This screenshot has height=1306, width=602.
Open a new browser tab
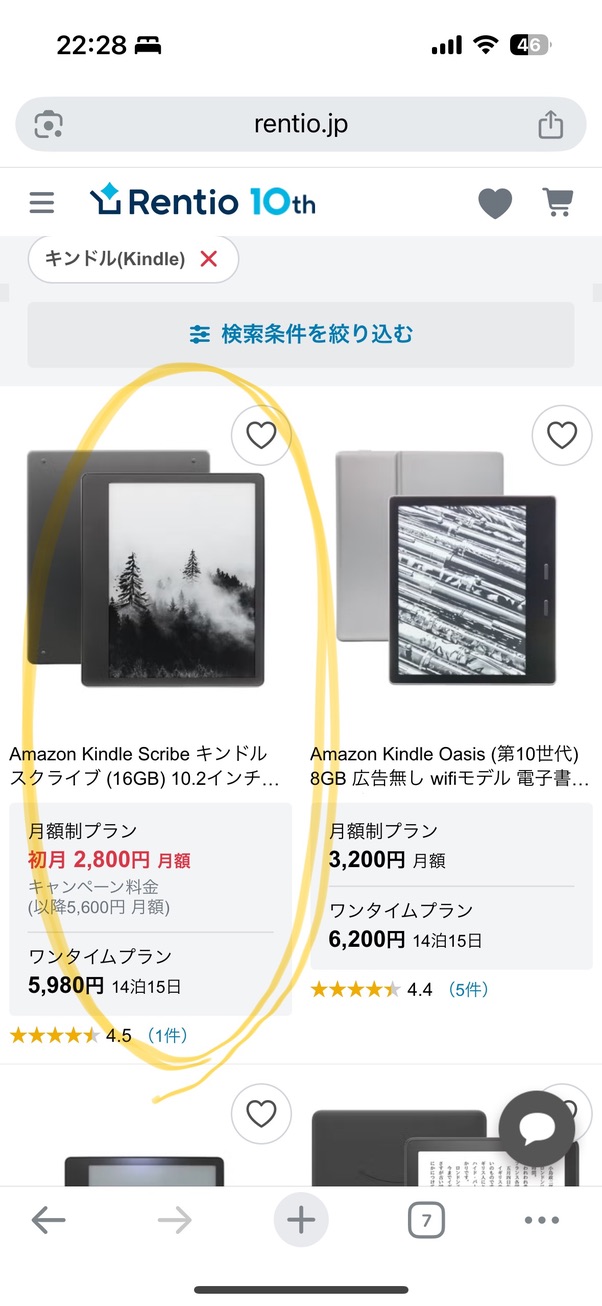(301, 1220)
